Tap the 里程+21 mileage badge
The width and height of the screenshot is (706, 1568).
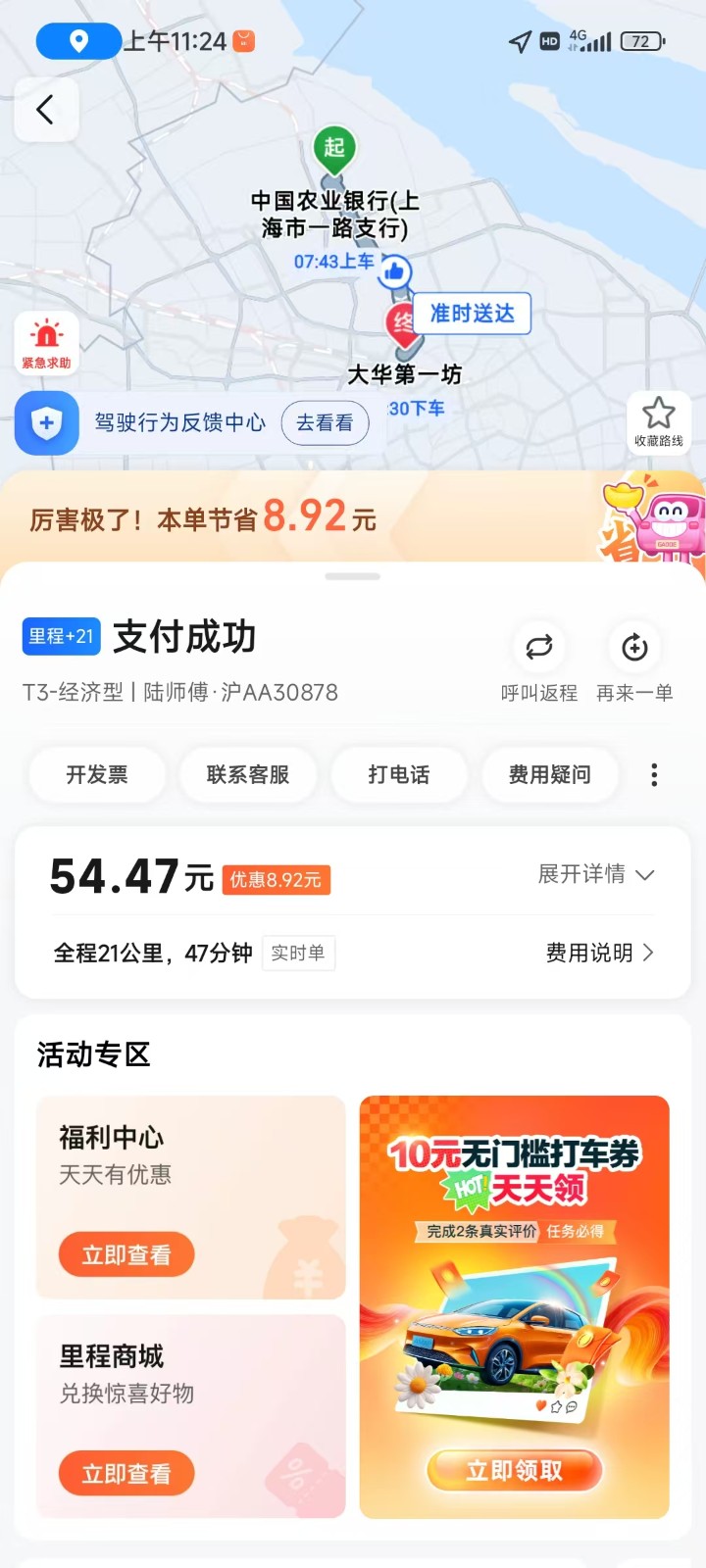pos(61,637)
